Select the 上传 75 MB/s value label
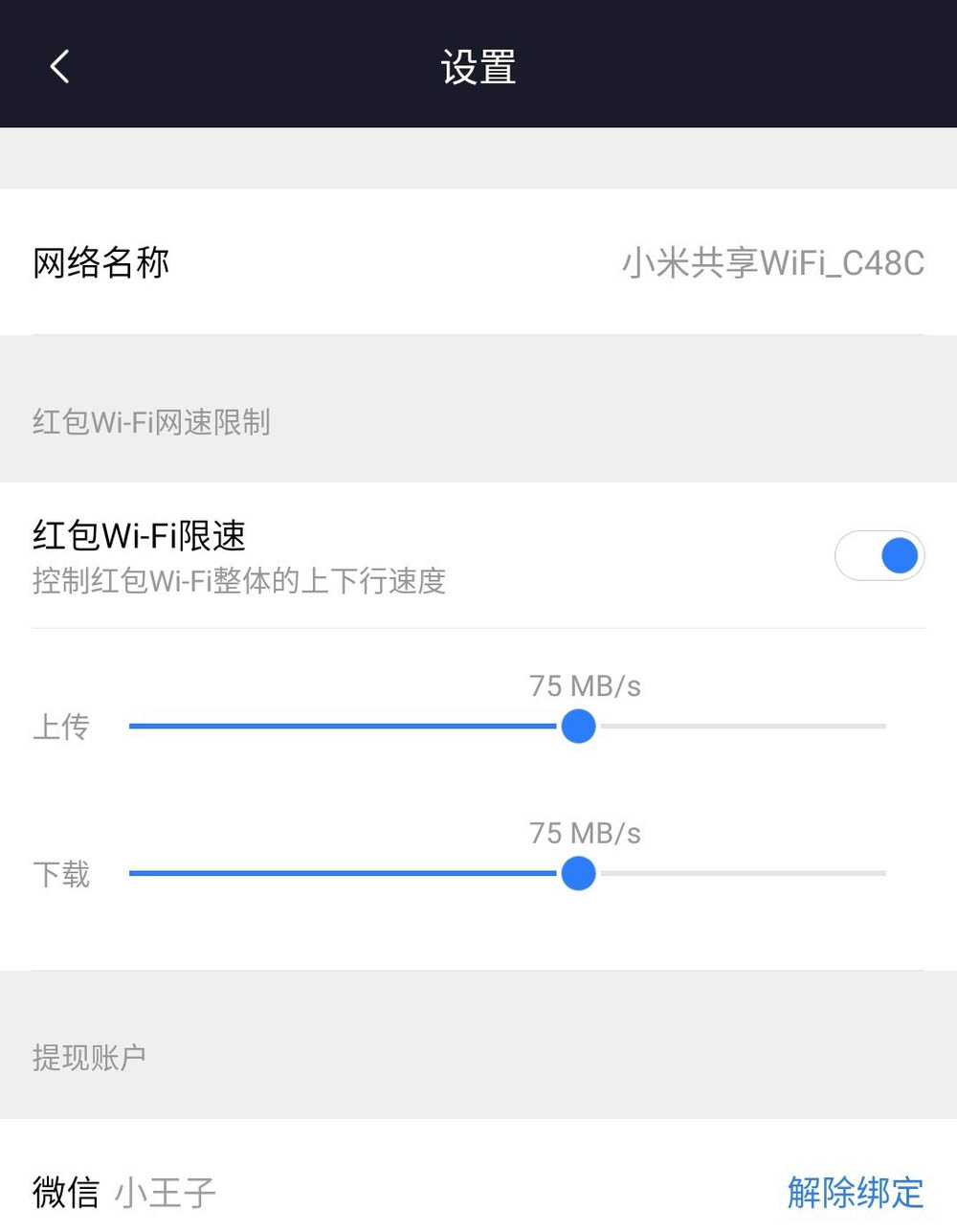 pyautogui.click(x=585, y=685)
